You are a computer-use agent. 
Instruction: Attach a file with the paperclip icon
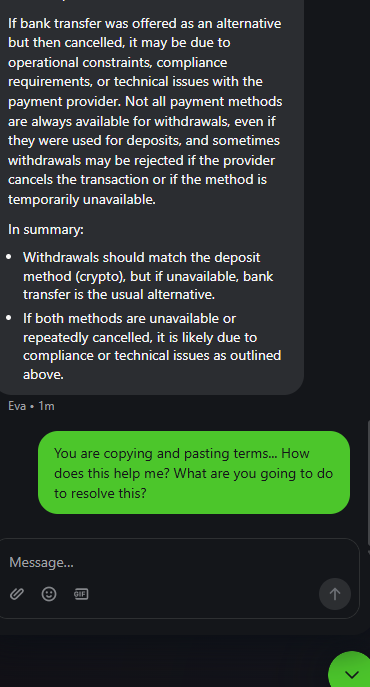(x=17, y=594)
